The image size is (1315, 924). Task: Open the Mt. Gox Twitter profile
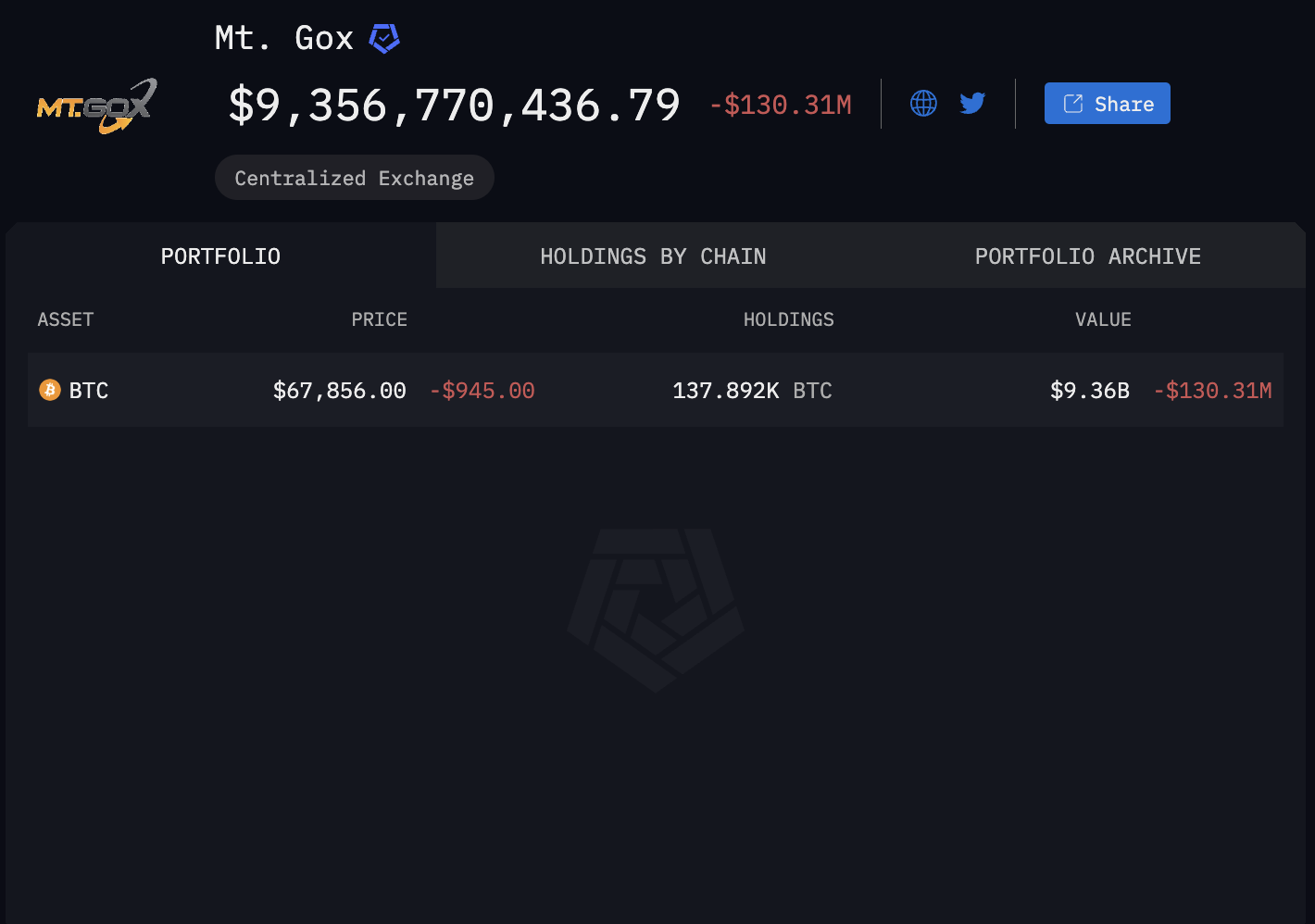tap(972, 103)
